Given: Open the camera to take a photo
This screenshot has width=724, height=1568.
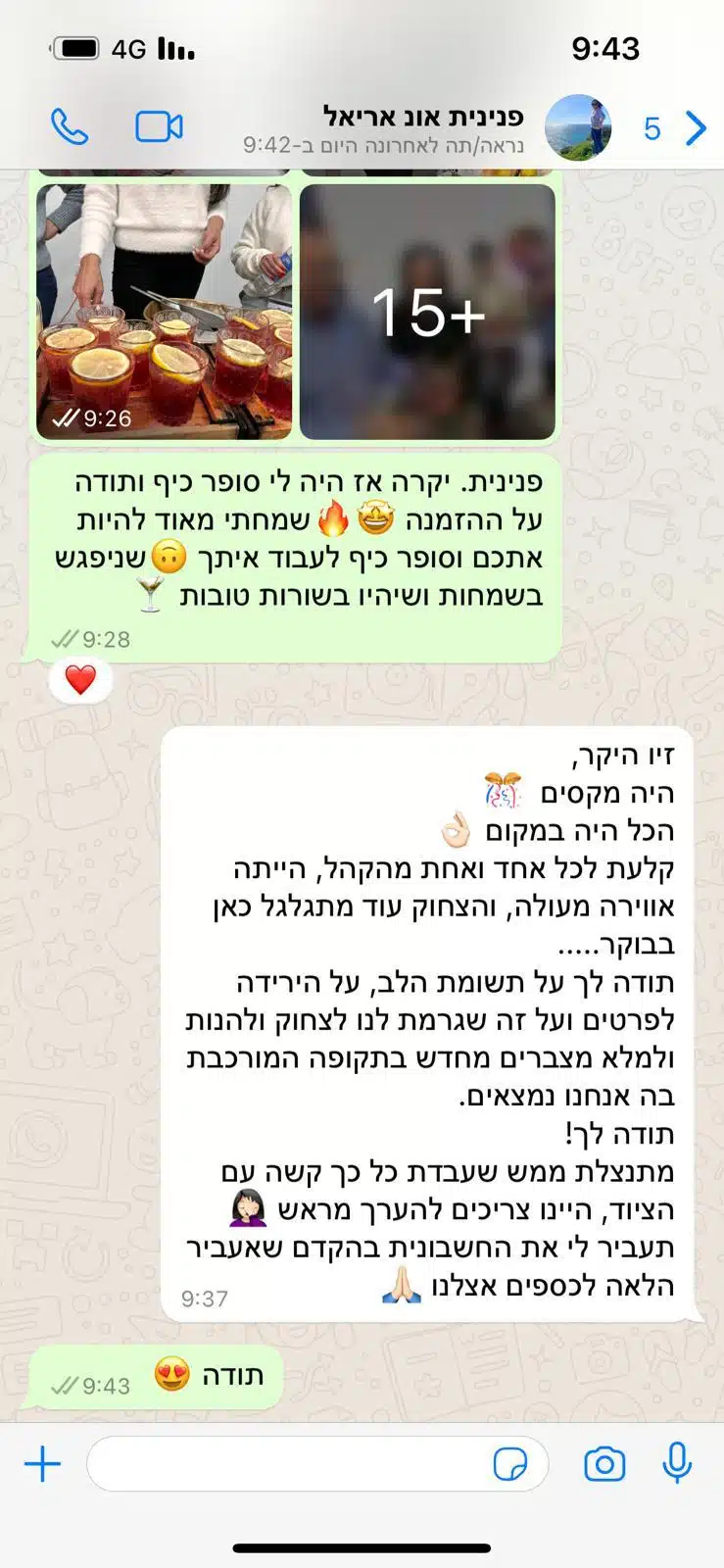Looking at the screenshot, I should [604, 1464].
